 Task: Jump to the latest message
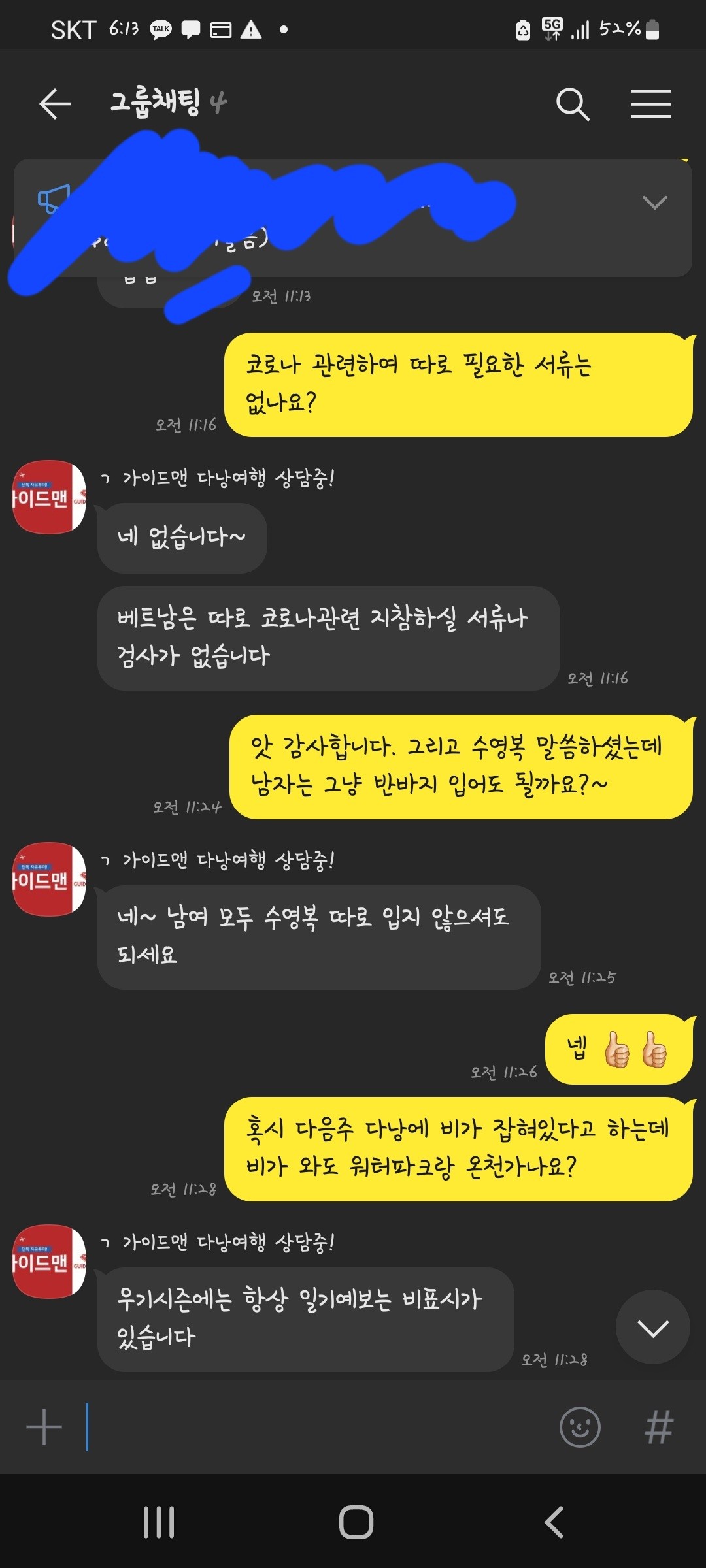pyautogui.click(x=652, y=1327)
